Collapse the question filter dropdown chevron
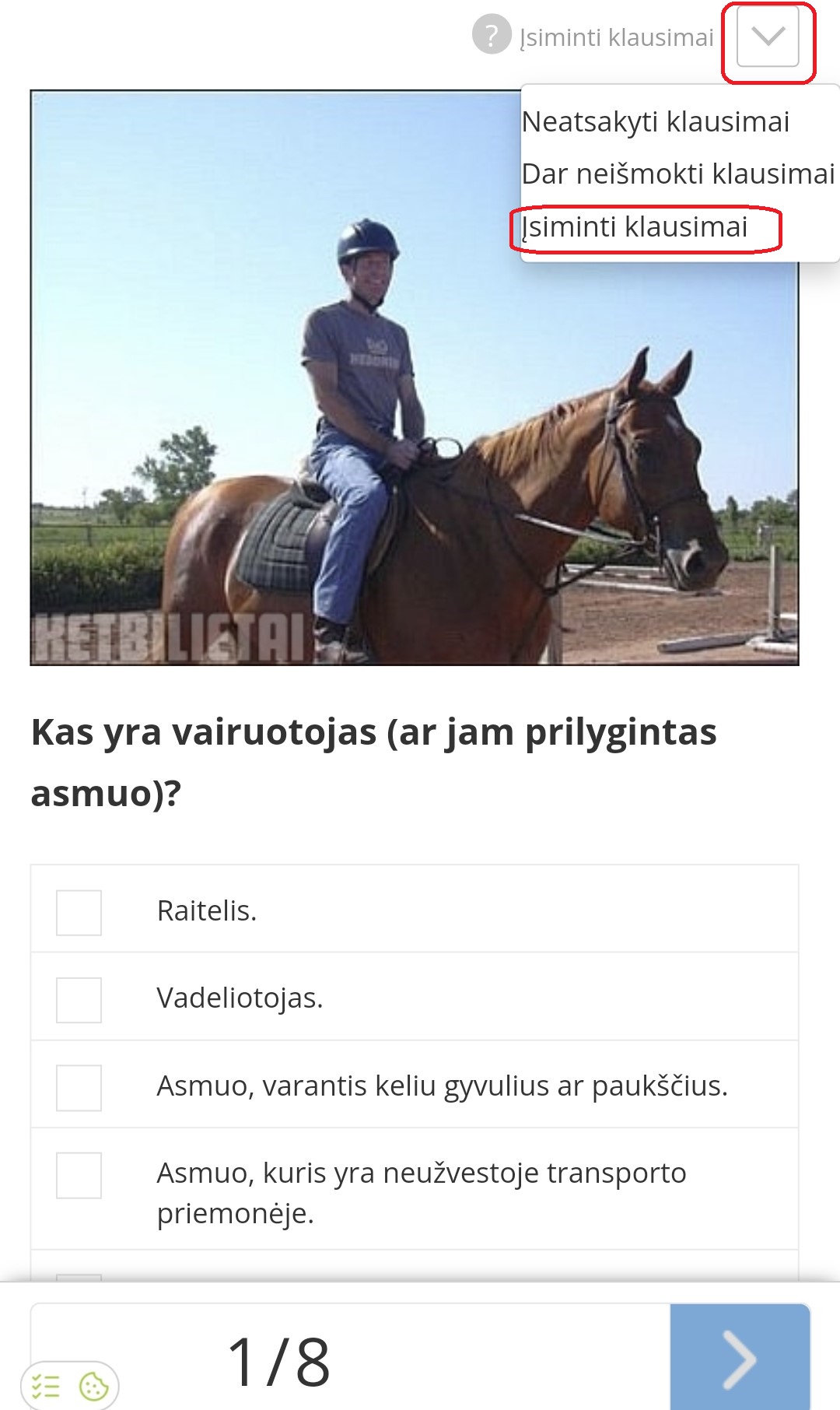Screen dimensions: 840x1410 click(768, 37)
